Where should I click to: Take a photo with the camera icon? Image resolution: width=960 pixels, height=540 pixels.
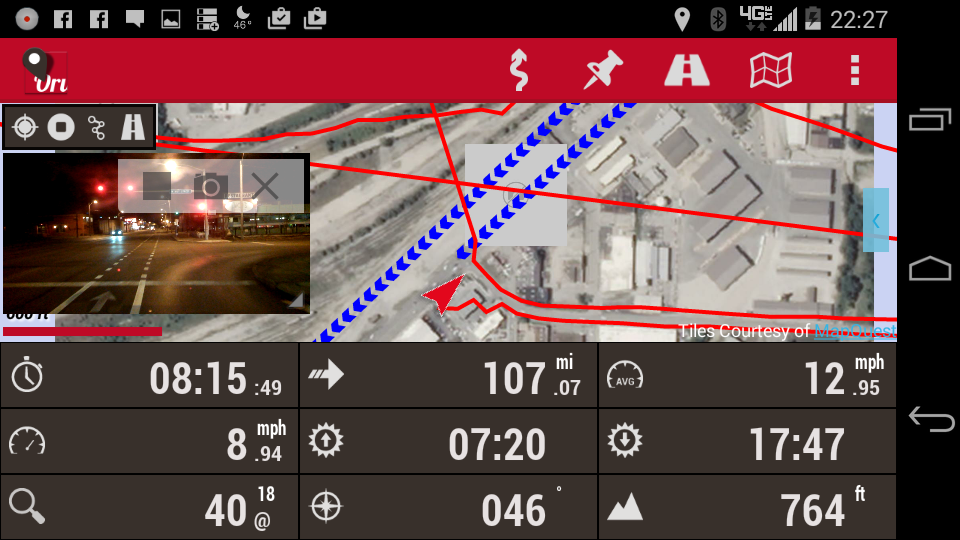pyautogui.click(x=210, y=186)
